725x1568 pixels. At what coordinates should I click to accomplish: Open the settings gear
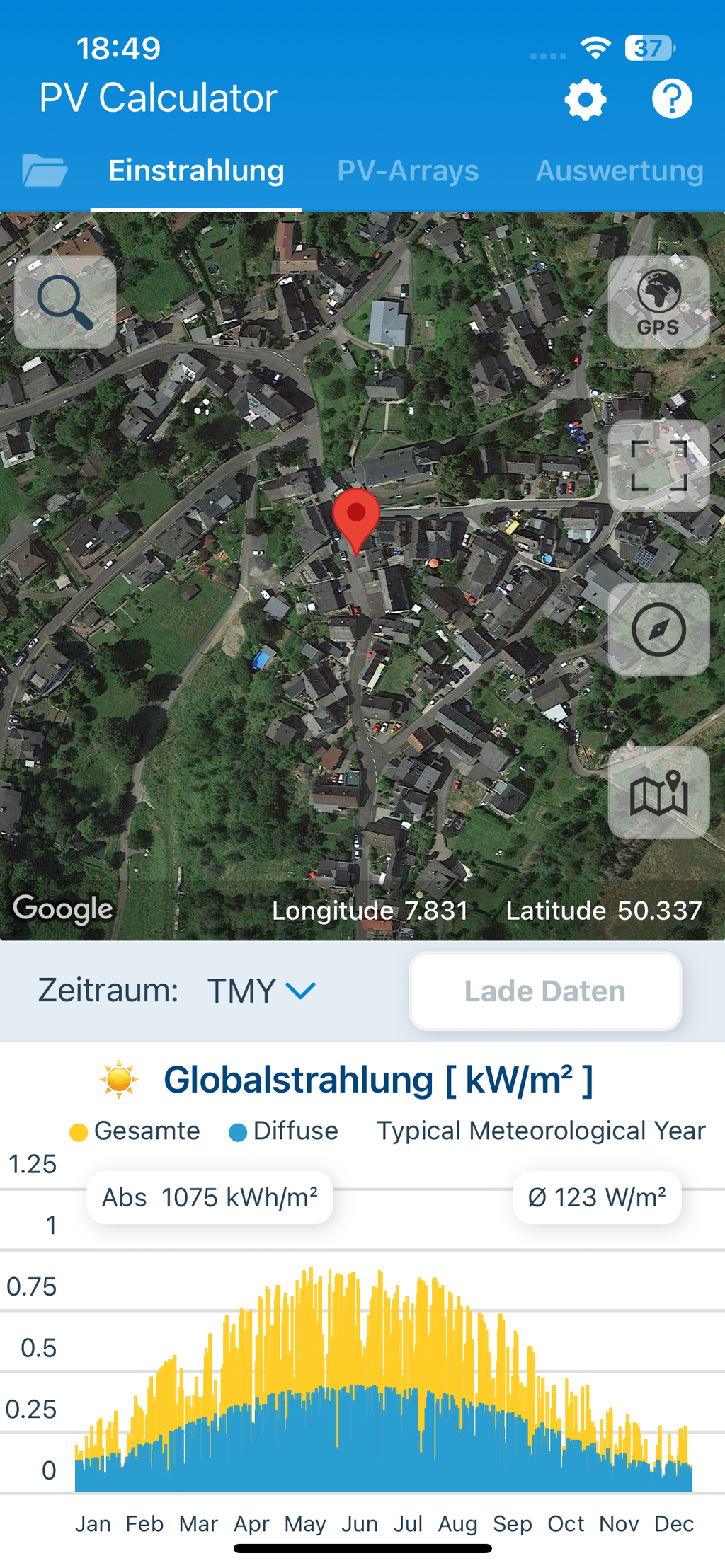586,100
